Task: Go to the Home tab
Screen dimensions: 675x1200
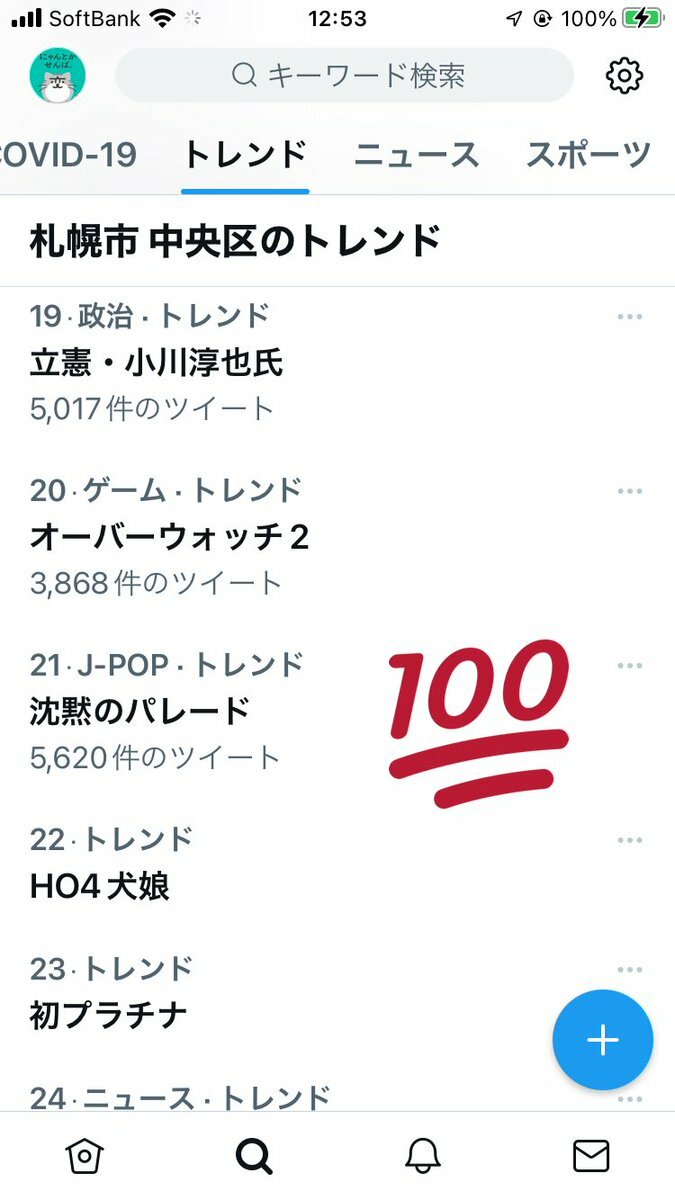Action: click(85, 1156)
